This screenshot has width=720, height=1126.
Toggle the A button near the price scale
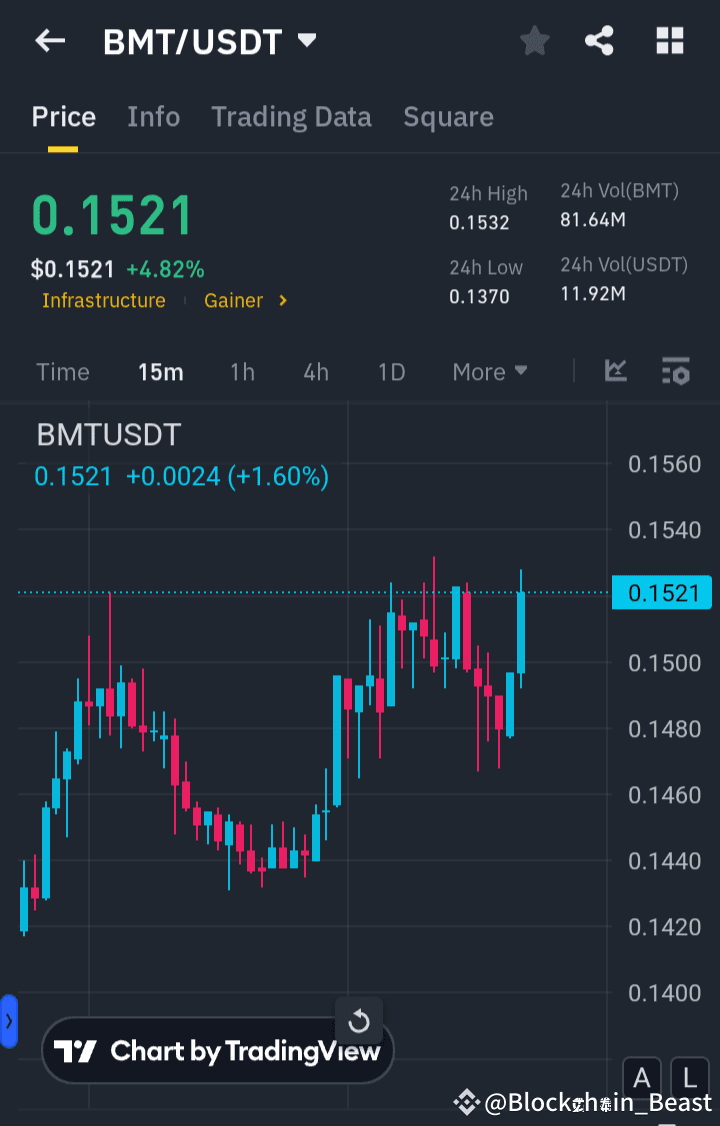[x=641, y=1078]
